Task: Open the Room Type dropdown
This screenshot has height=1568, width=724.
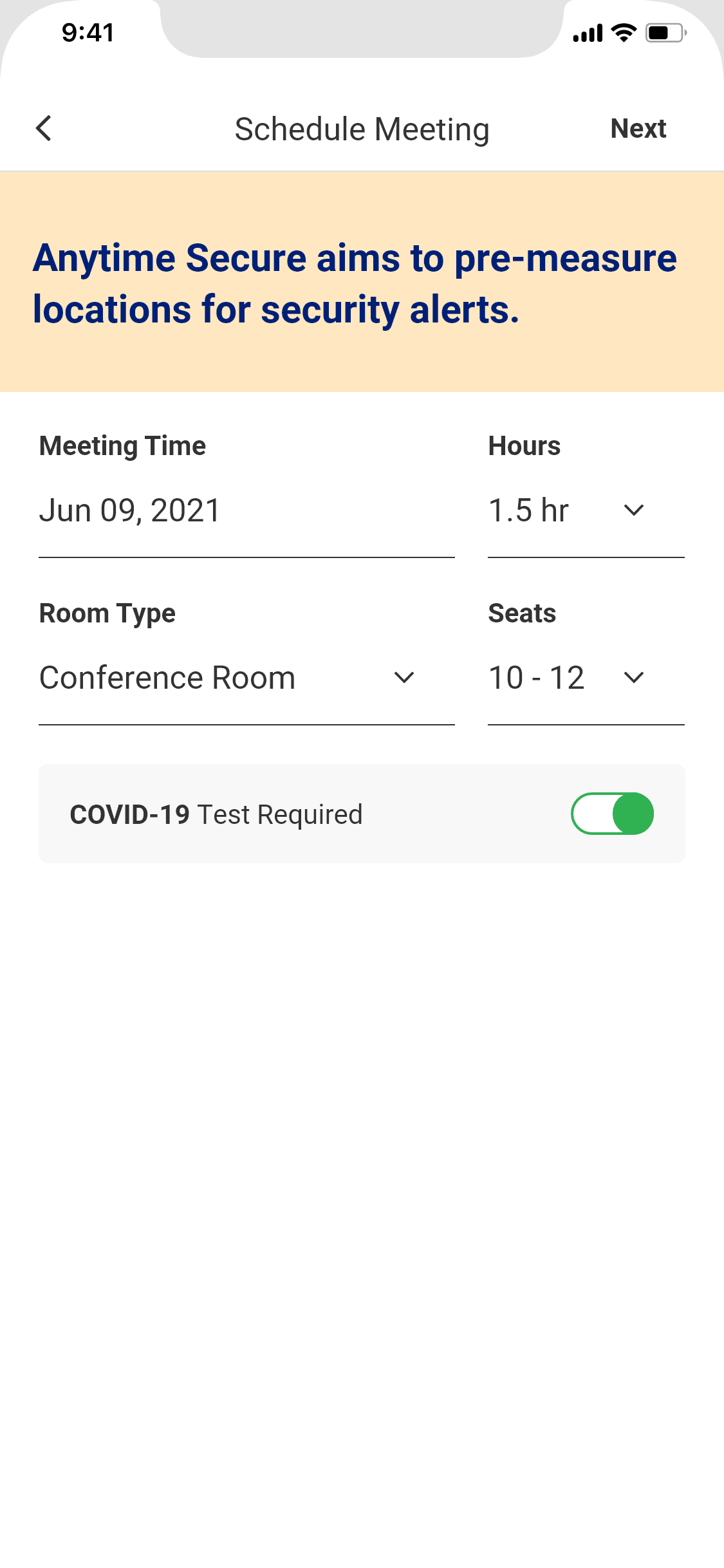Action: (x=246, y=678)
